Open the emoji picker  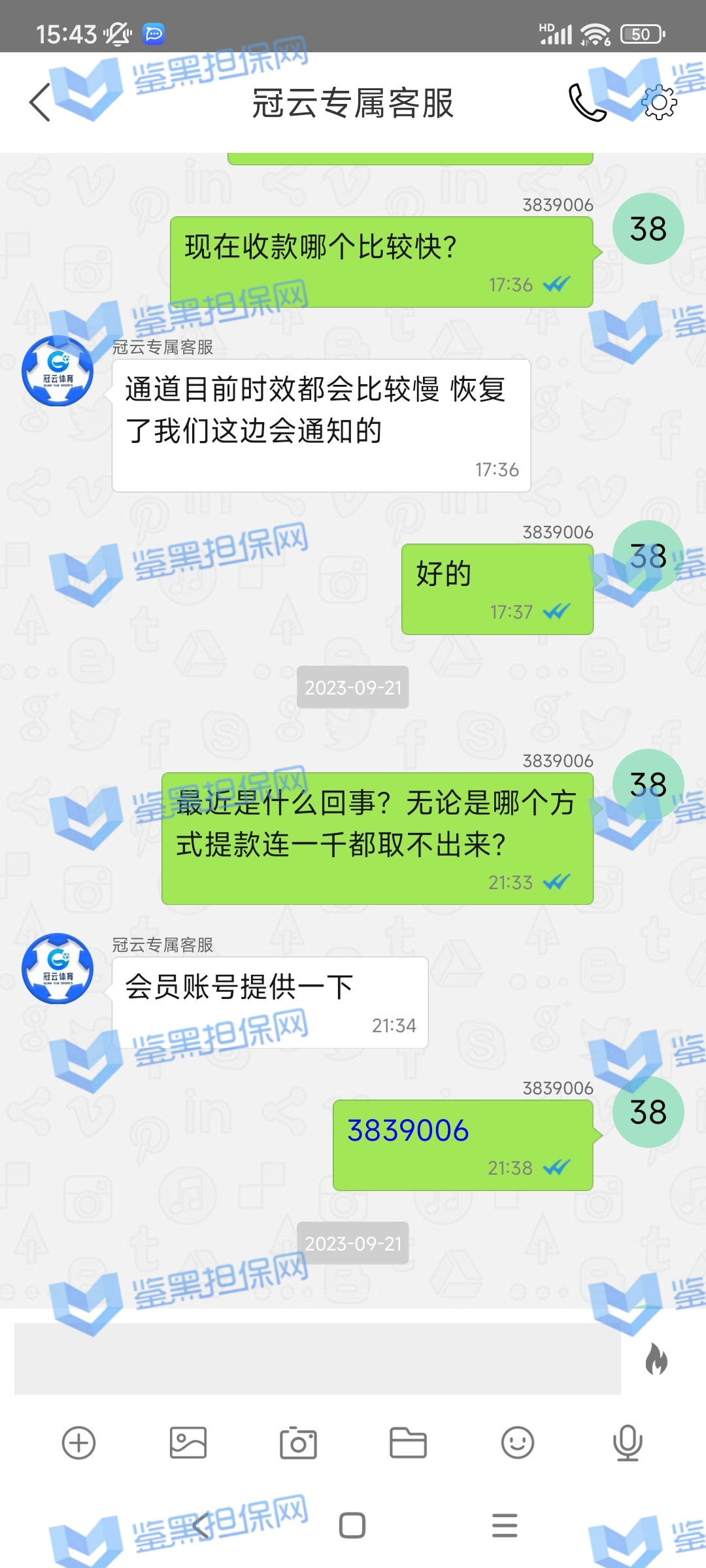(x=518, y=1443)
